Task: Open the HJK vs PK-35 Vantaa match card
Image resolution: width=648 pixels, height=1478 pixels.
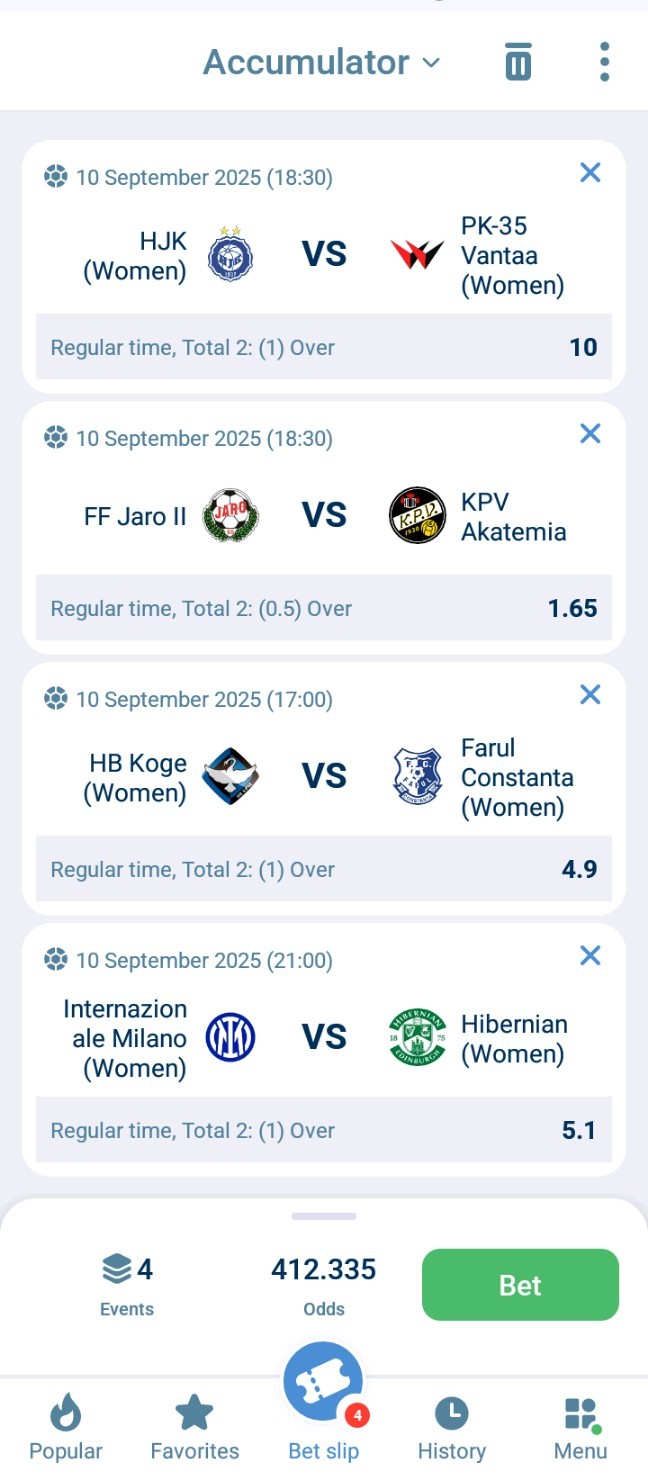Action: point(324,256)
